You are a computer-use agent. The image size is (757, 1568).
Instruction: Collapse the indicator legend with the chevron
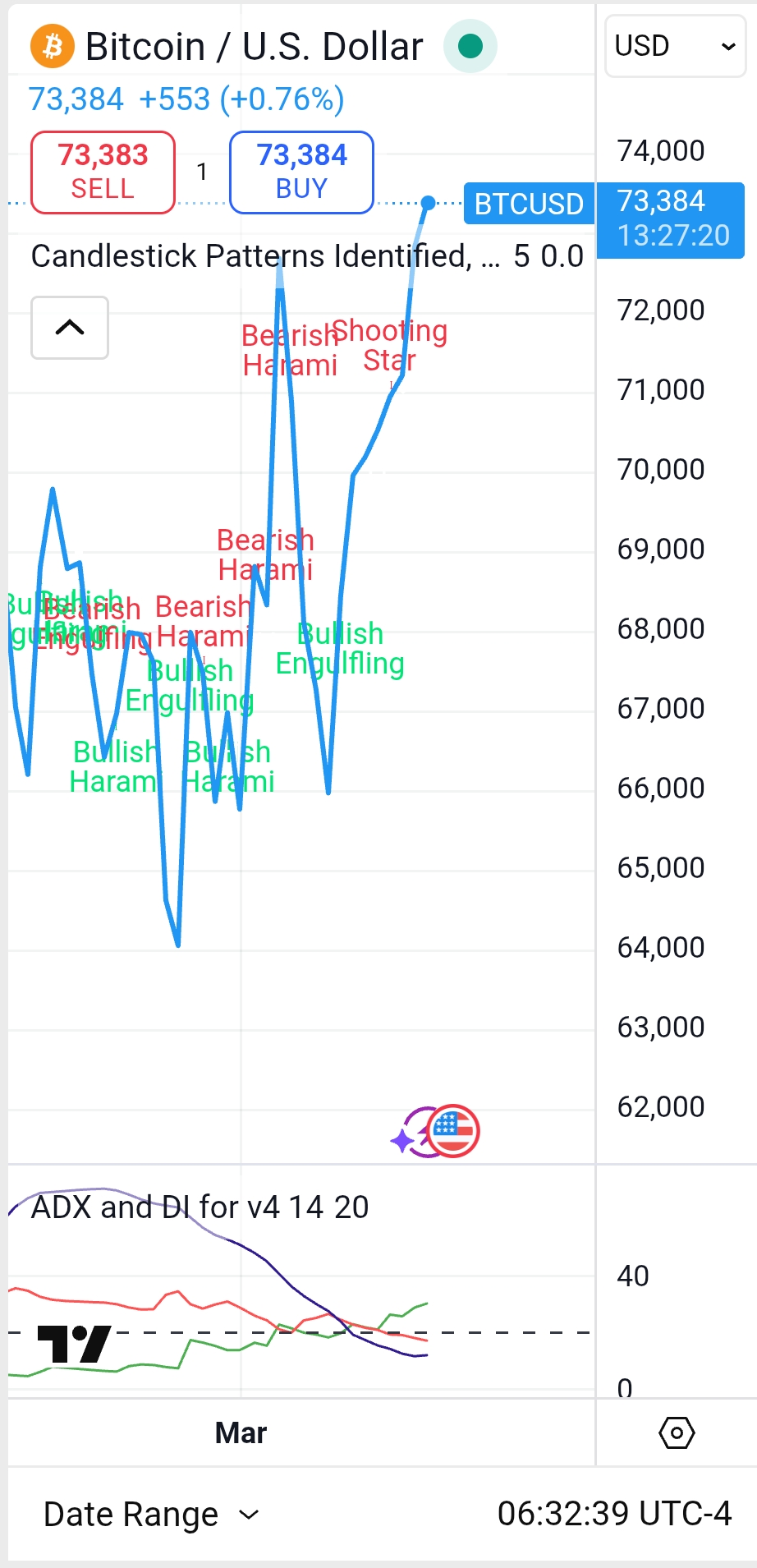coord(70,328)
